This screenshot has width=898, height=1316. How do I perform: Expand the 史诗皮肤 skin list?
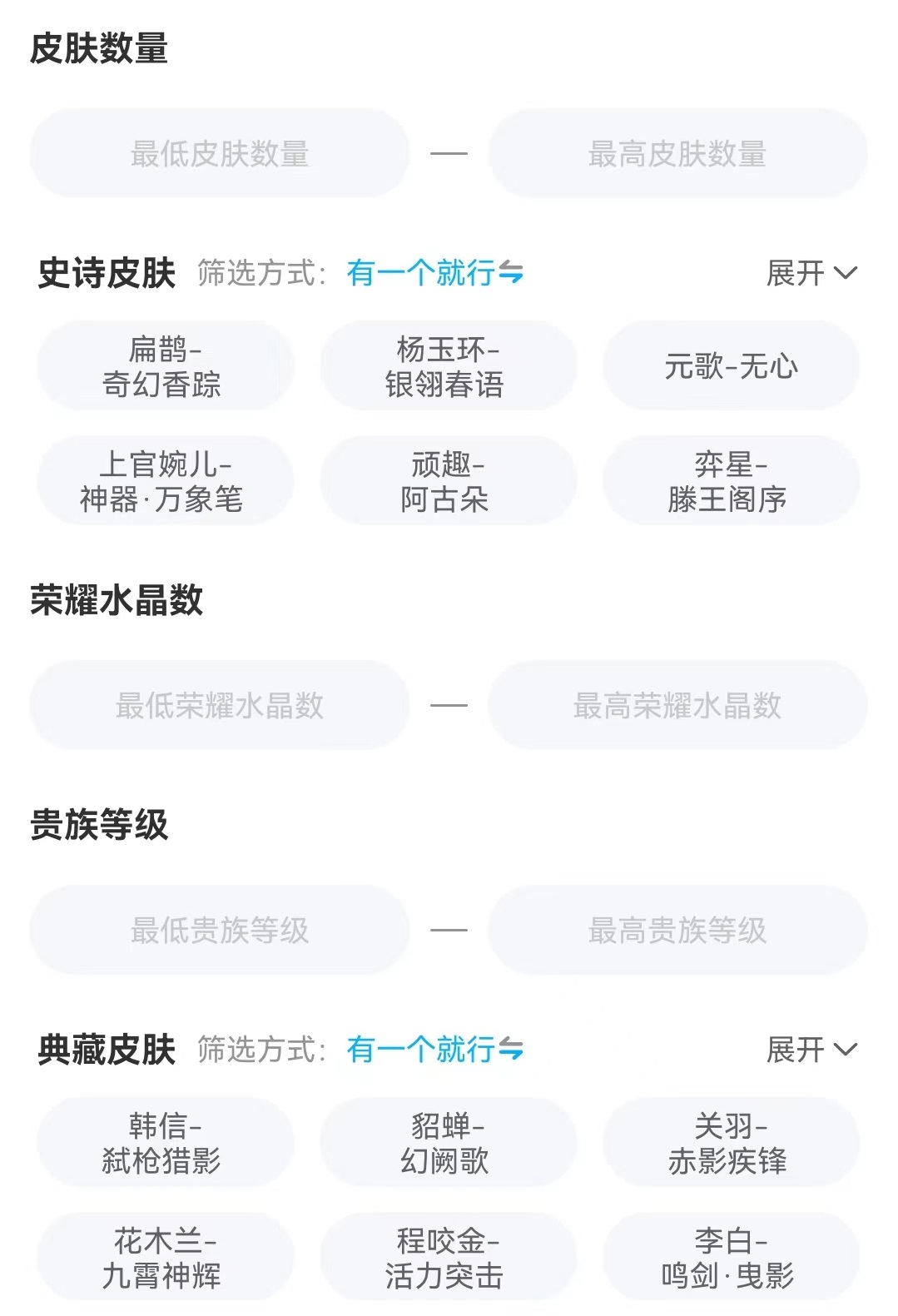(811, 273)
